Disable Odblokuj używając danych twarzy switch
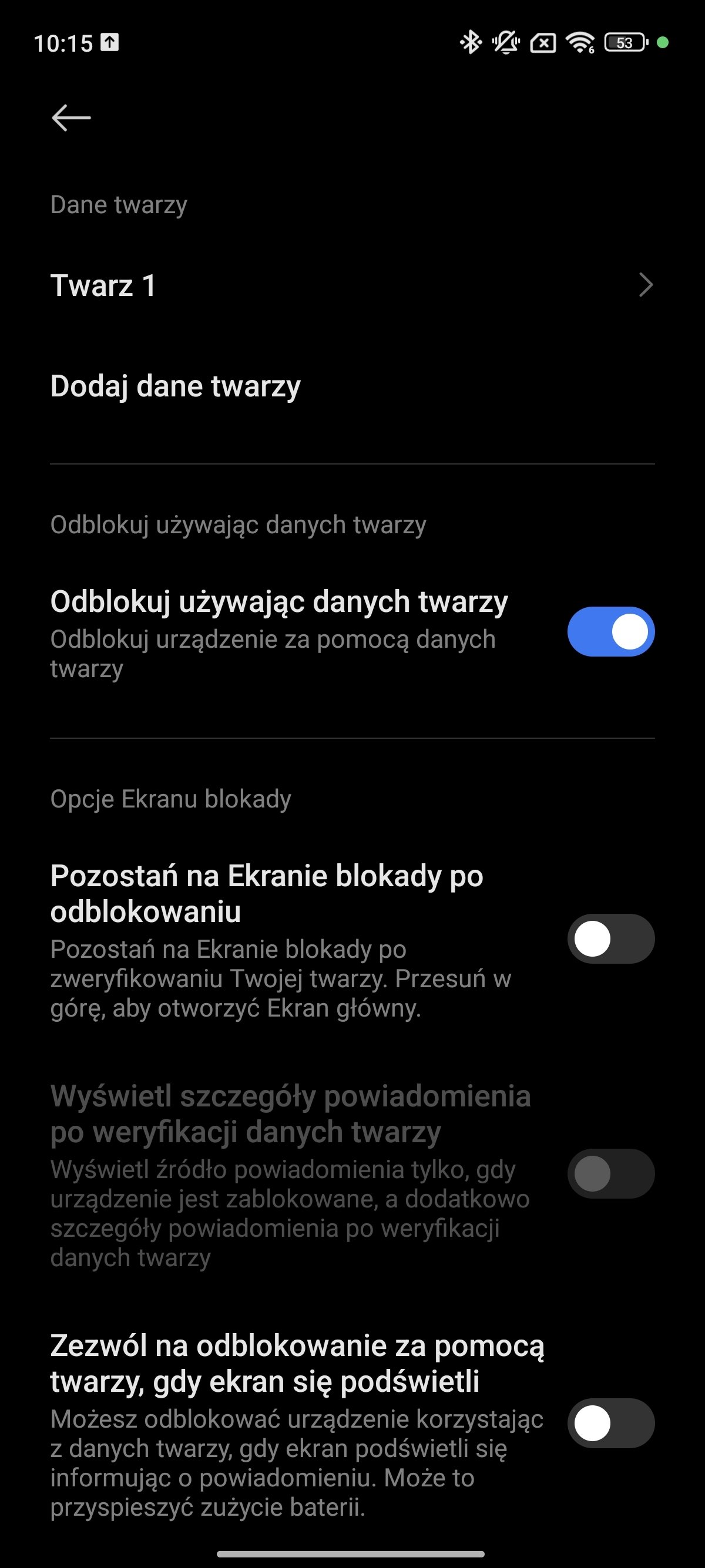This screenshot has width=705, height=1568. tap(610, 632)
